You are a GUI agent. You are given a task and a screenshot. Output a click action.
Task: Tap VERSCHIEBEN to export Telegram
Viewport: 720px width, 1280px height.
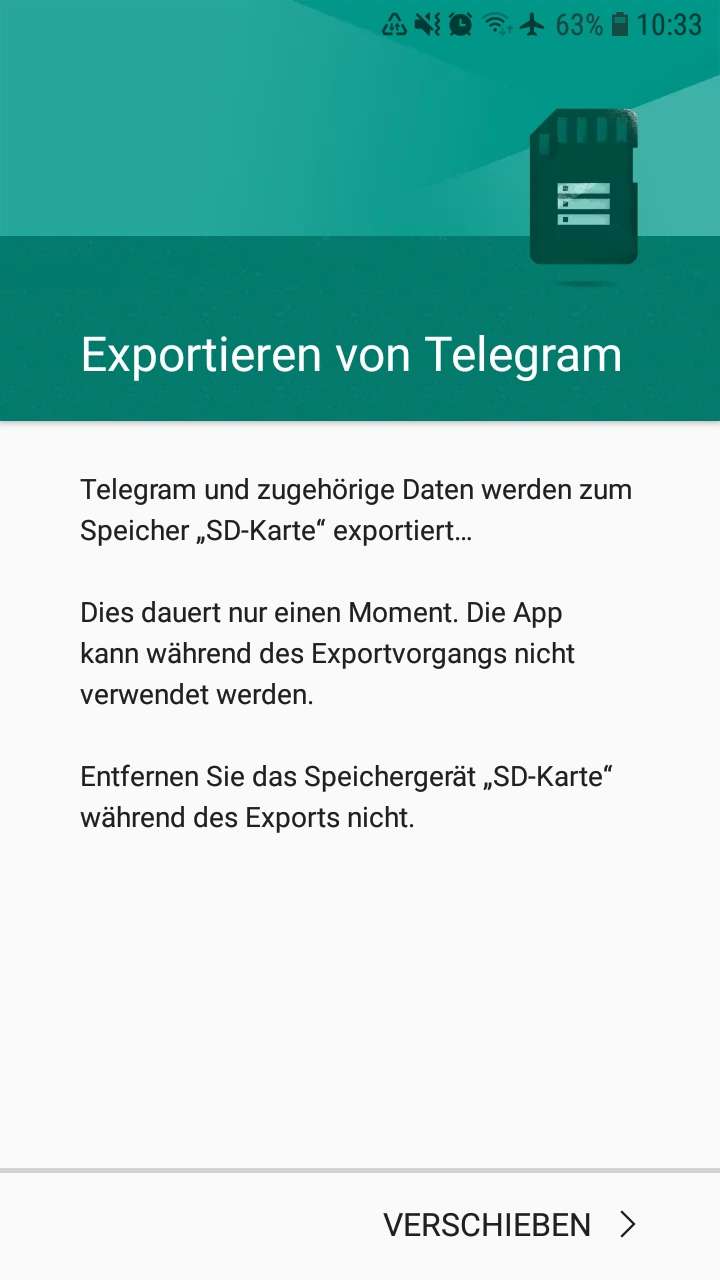click(x=508, y=1225)
